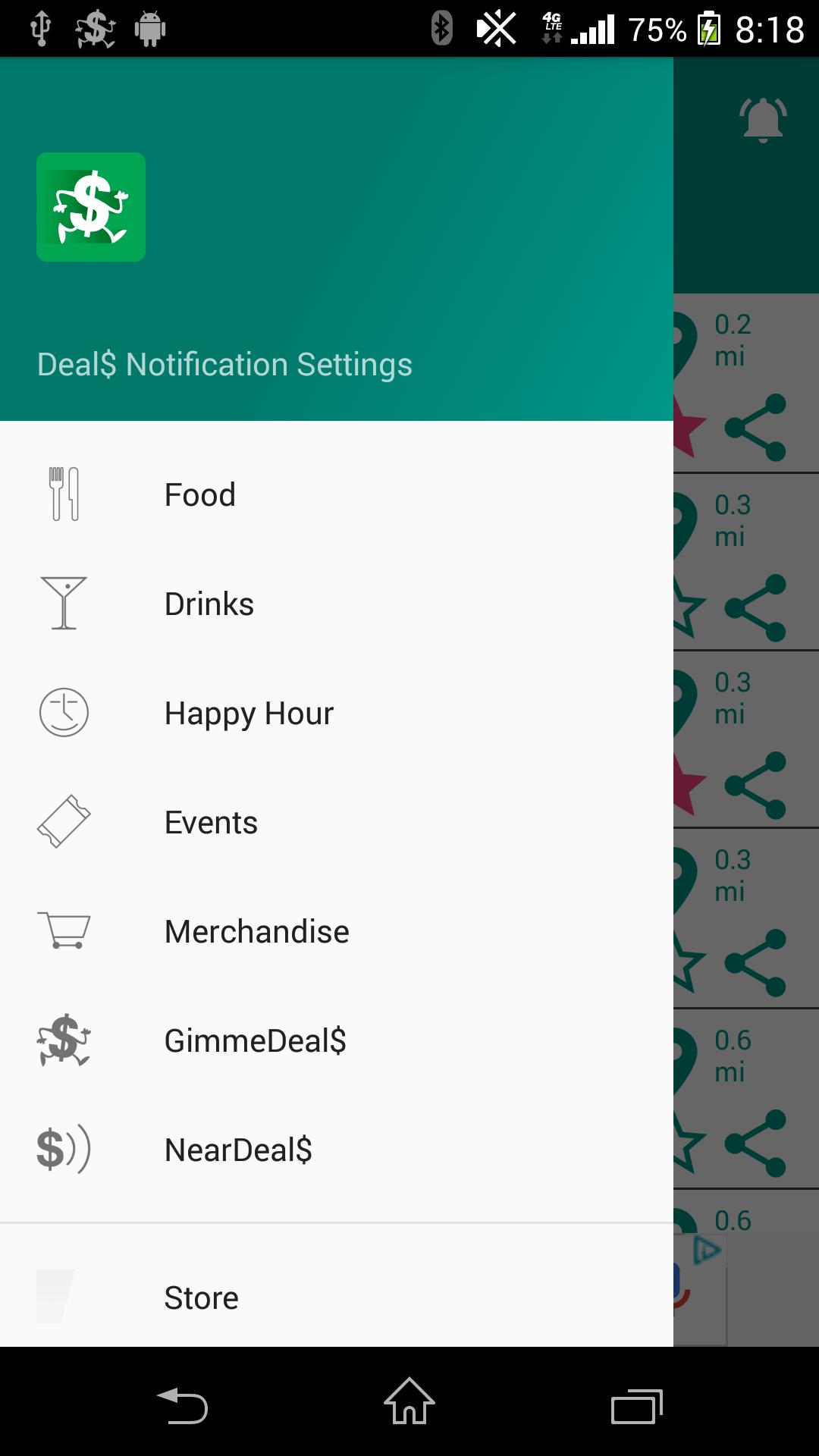Return to the home screen
Screen dimensions: 819x1456
409,1402
